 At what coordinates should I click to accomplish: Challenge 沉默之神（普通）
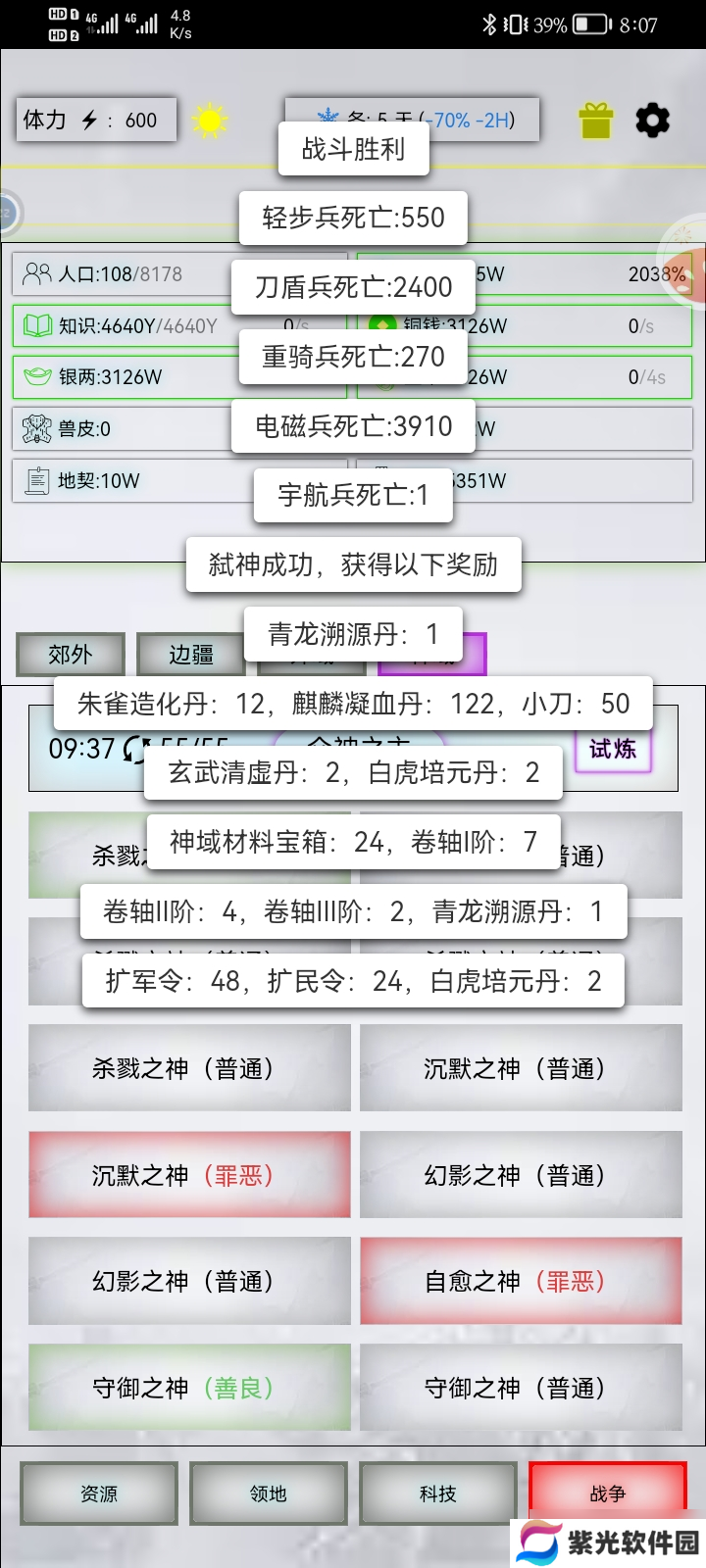521,1068
